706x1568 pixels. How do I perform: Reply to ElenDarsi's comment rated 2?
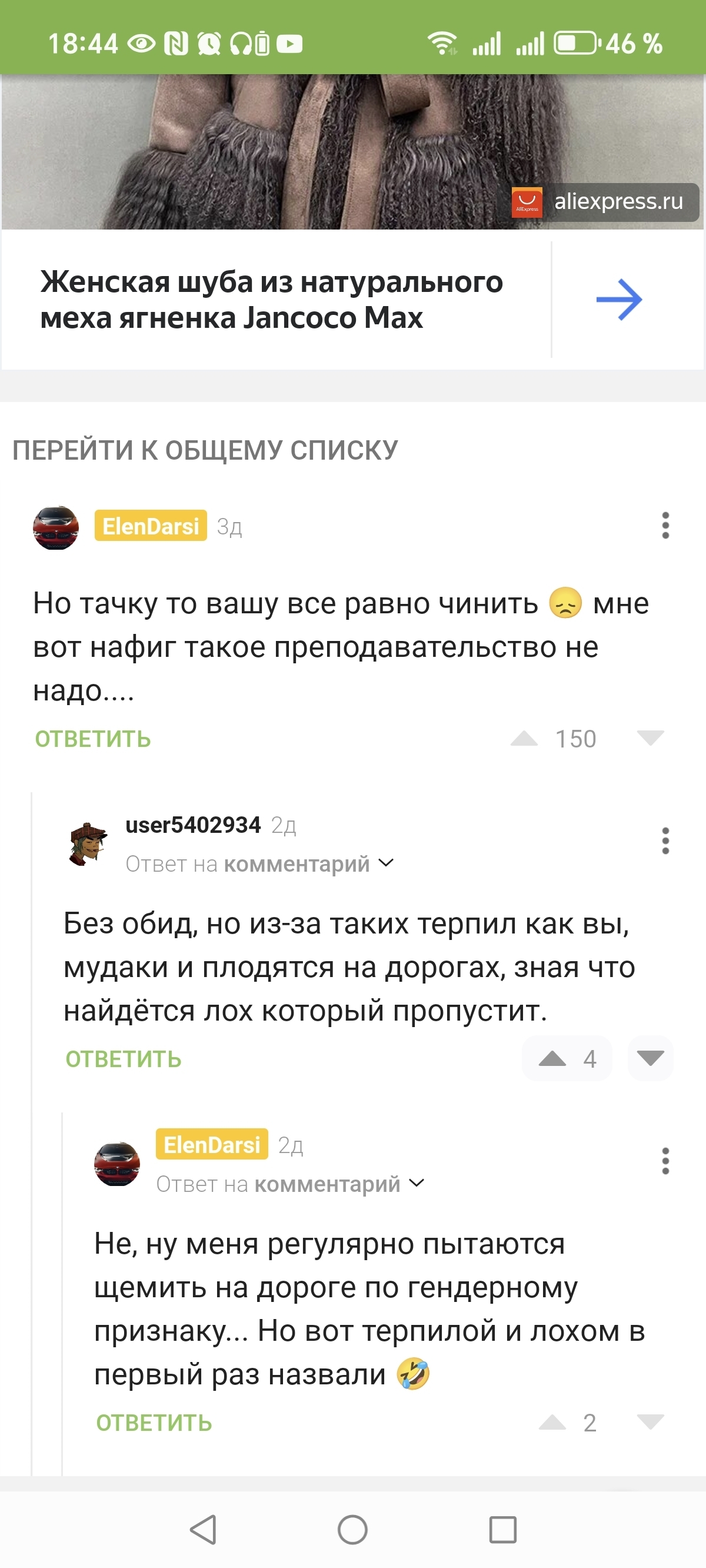154,1423
